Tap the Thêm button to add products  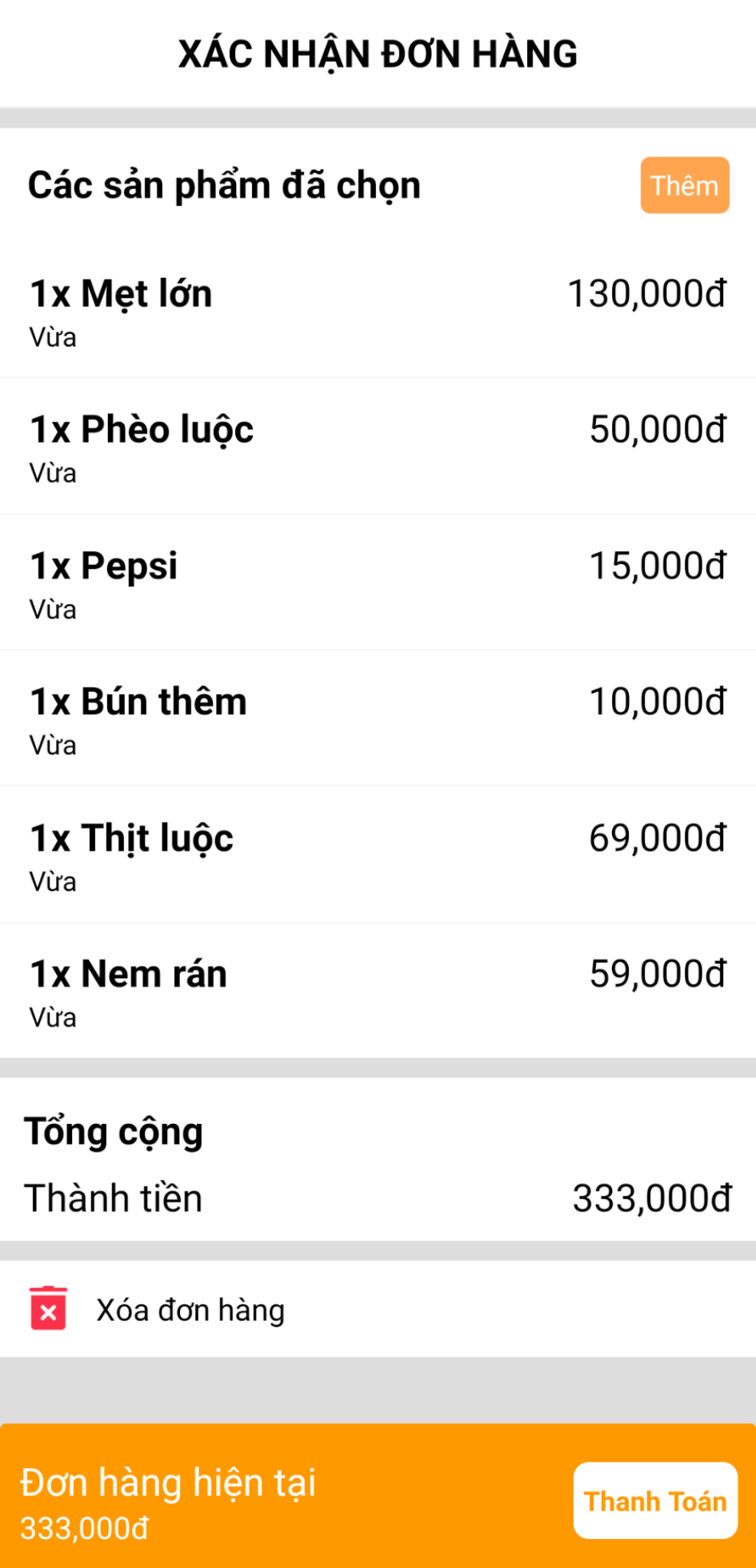point(684,185)
